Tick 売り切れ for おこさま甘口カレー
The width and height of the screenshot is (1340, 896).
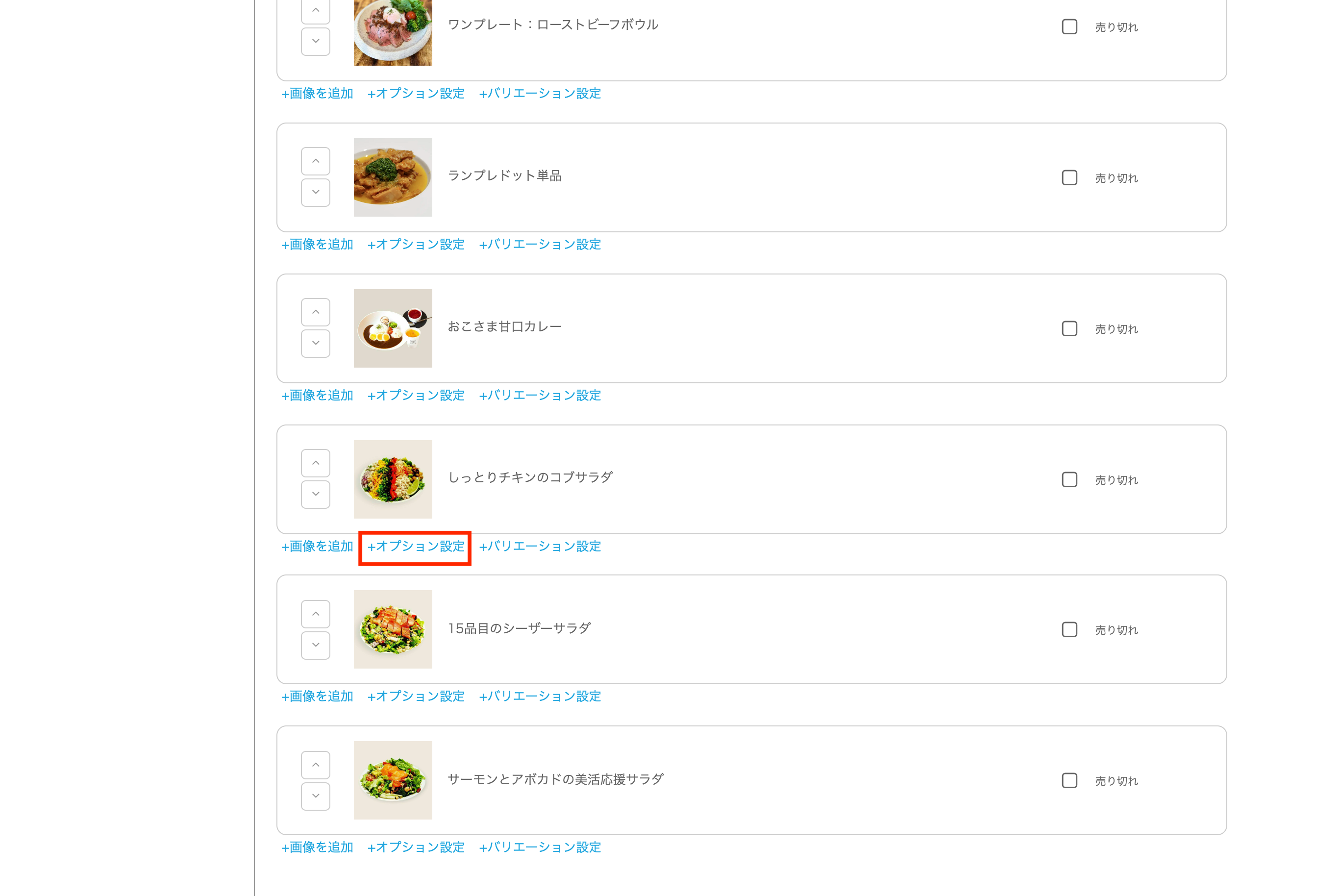1069,328
